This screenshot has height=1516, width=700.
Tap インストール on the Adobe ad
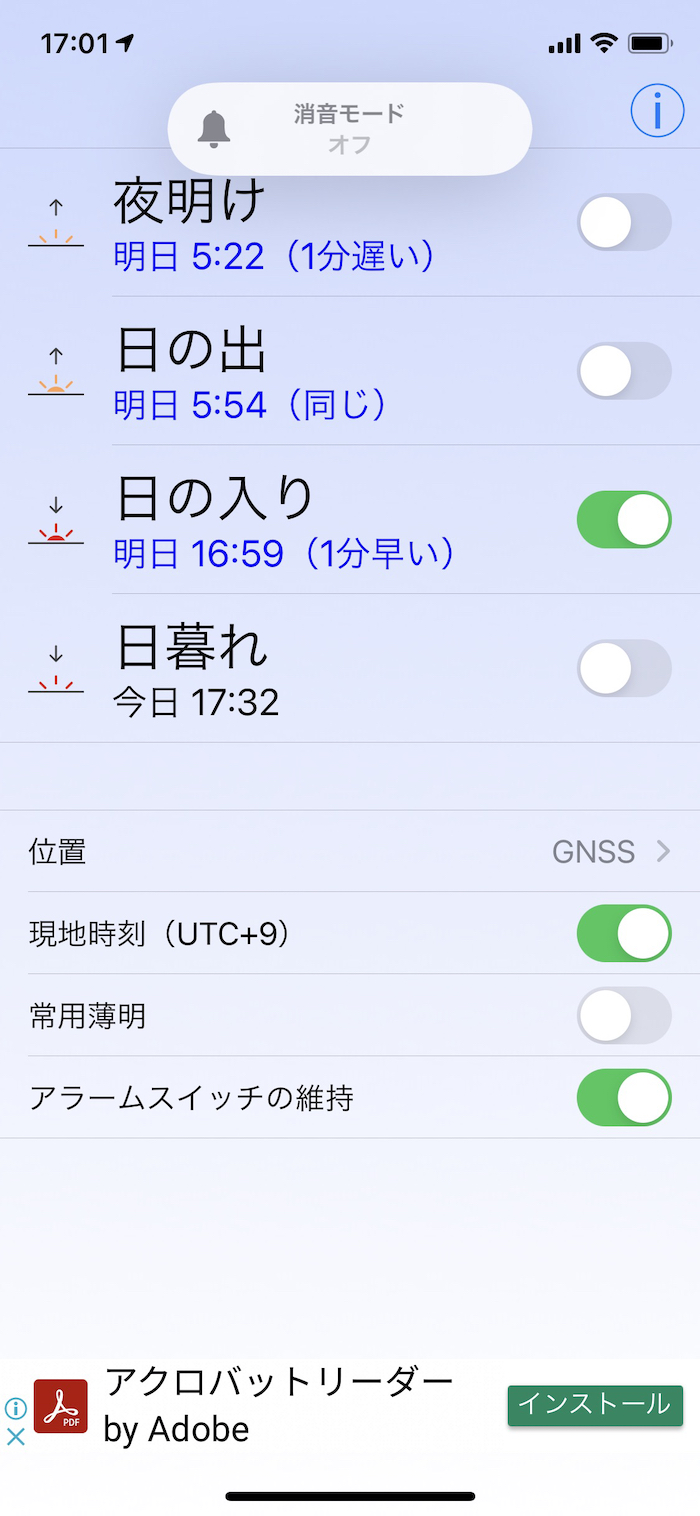click(x=594, y=1404)
